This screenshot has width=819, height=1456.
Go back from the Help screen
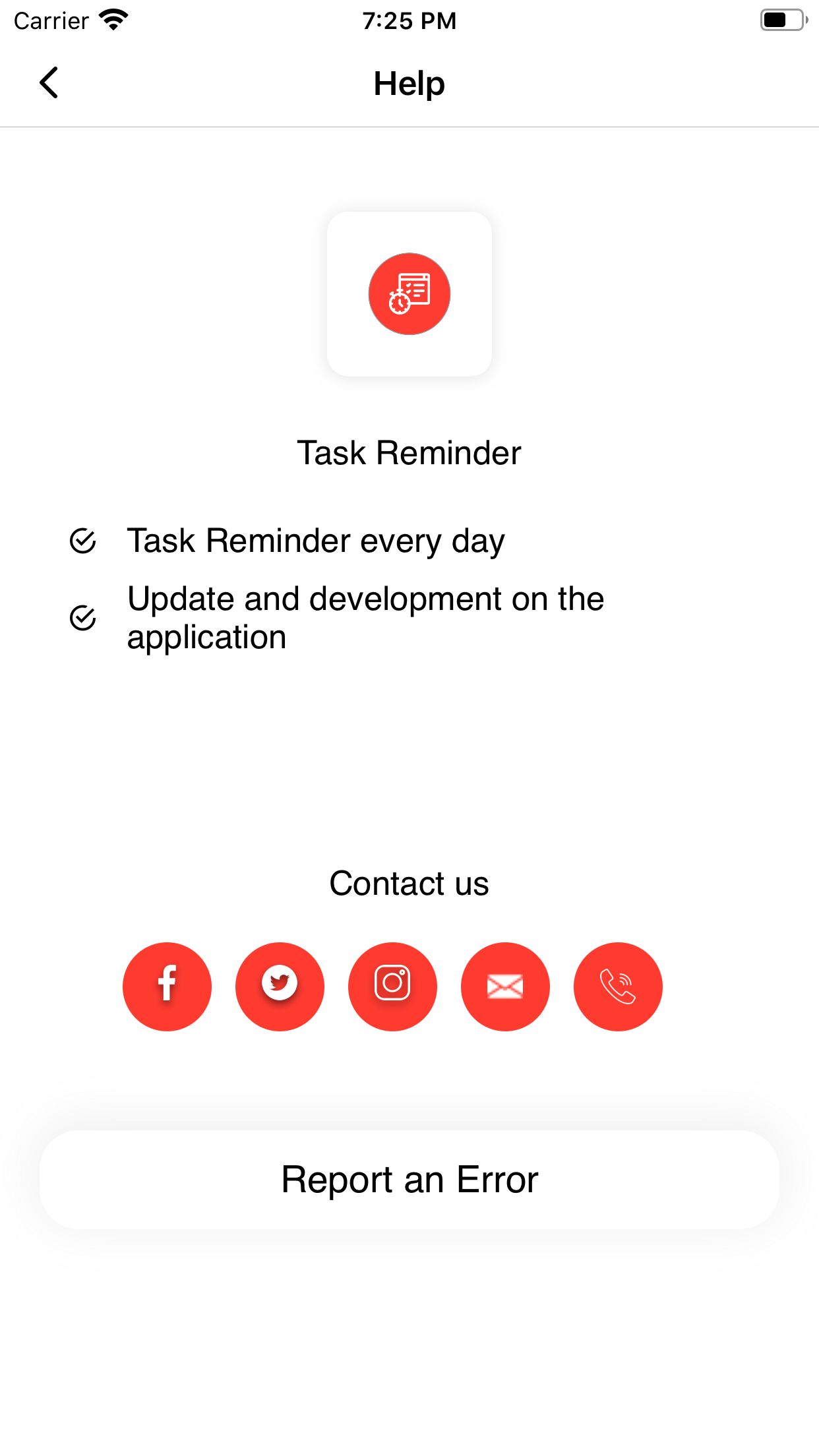(49, 83)
